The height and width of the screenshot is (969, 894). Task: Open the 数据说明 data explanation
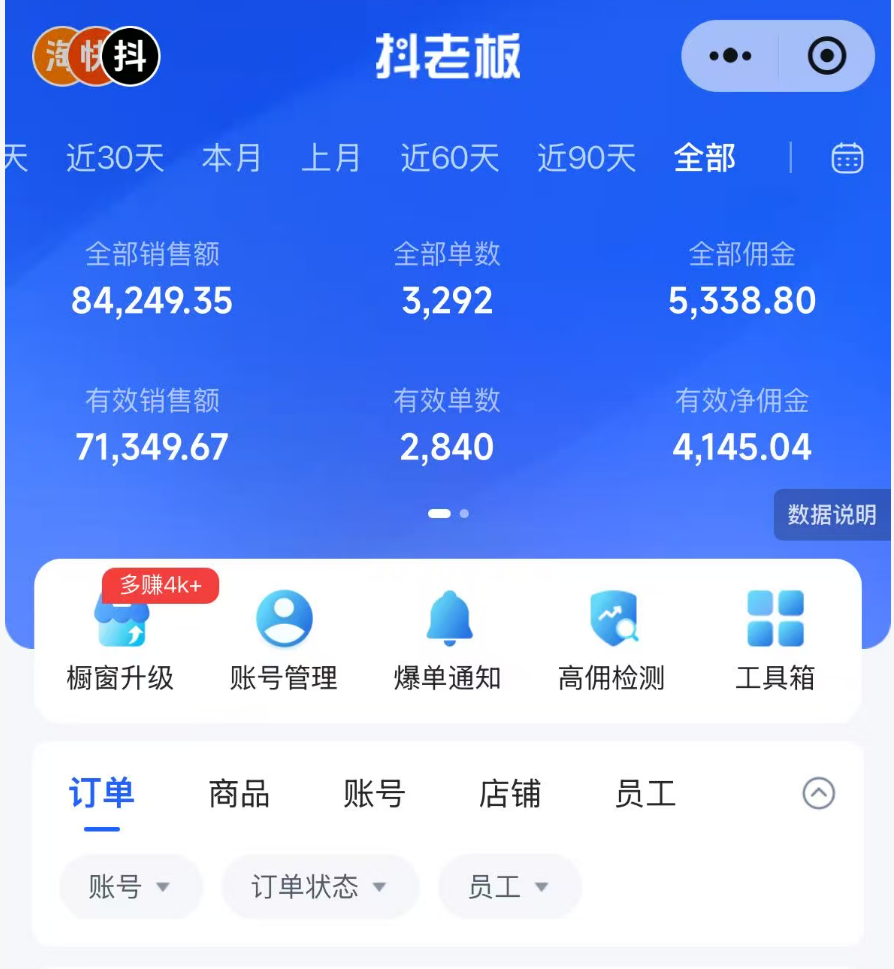pyautogui.click(x=833, y=514)
